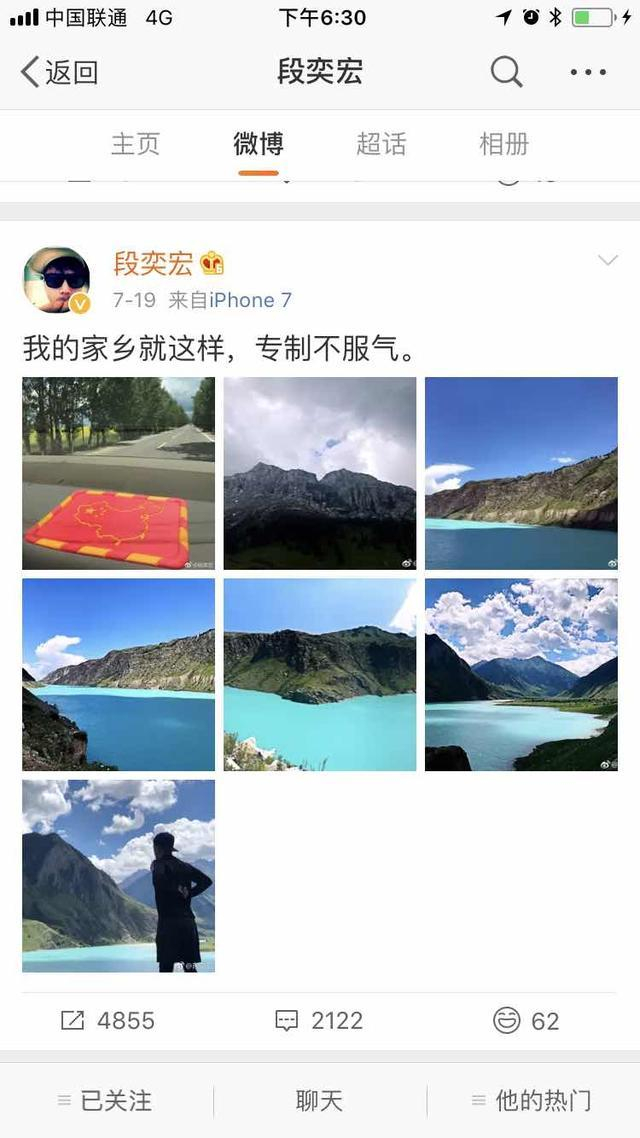The image size is (640, 1138).
Task: Tap the iPhone 7 source link
Action: point(250,300)
